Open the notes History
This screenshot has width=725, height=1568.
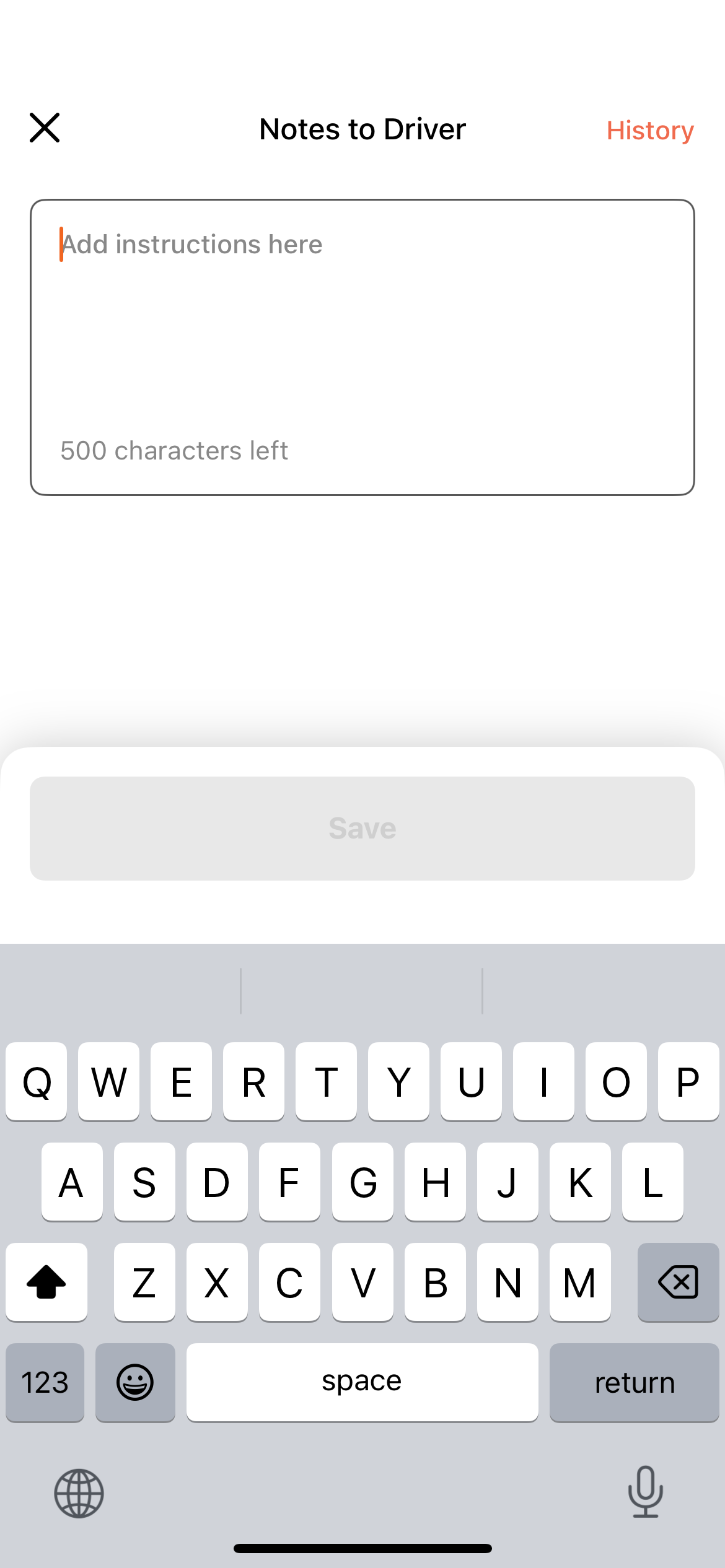649,130
